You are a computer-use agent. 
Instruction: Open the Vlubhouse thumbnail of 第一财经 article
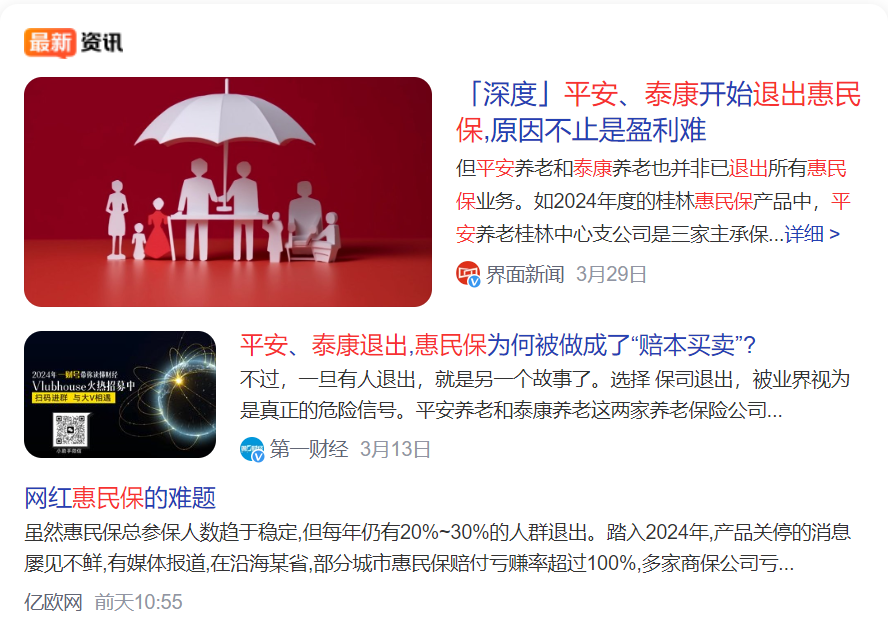[x=120, y=394]
